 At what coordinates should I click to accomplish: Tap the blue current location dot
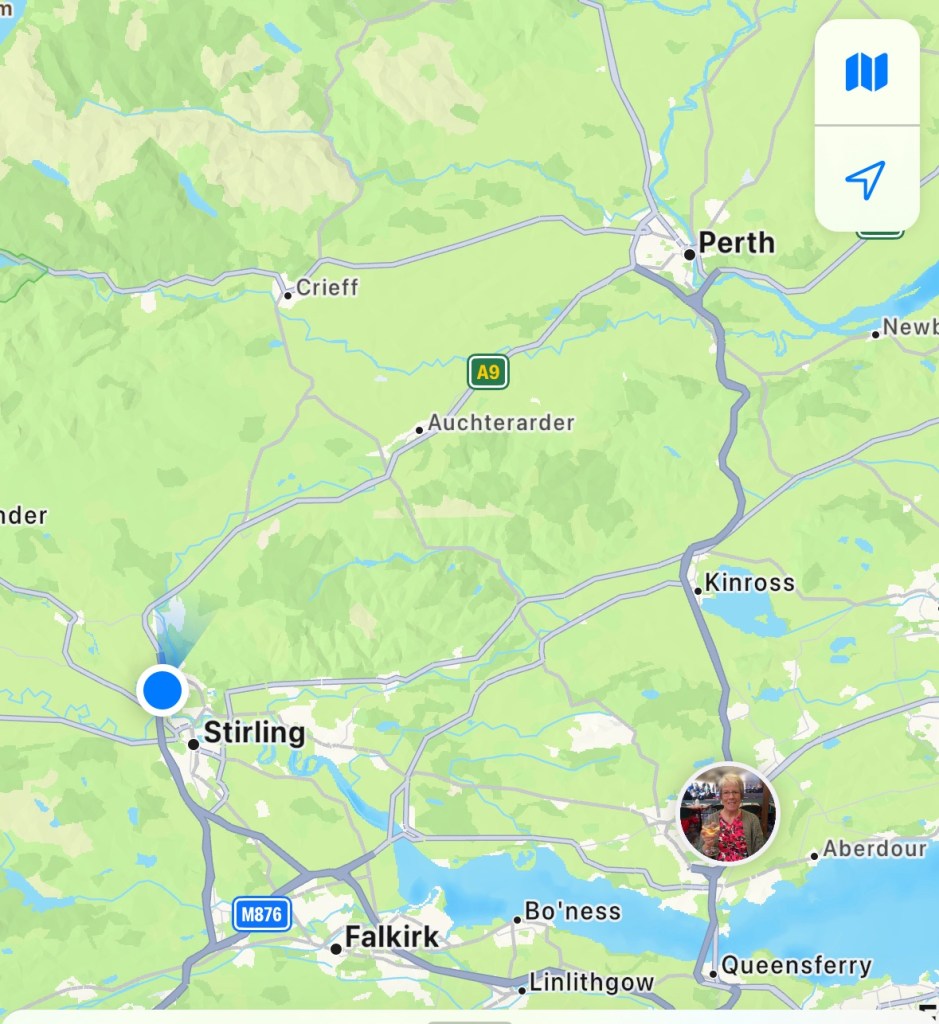tap(161, 690)
